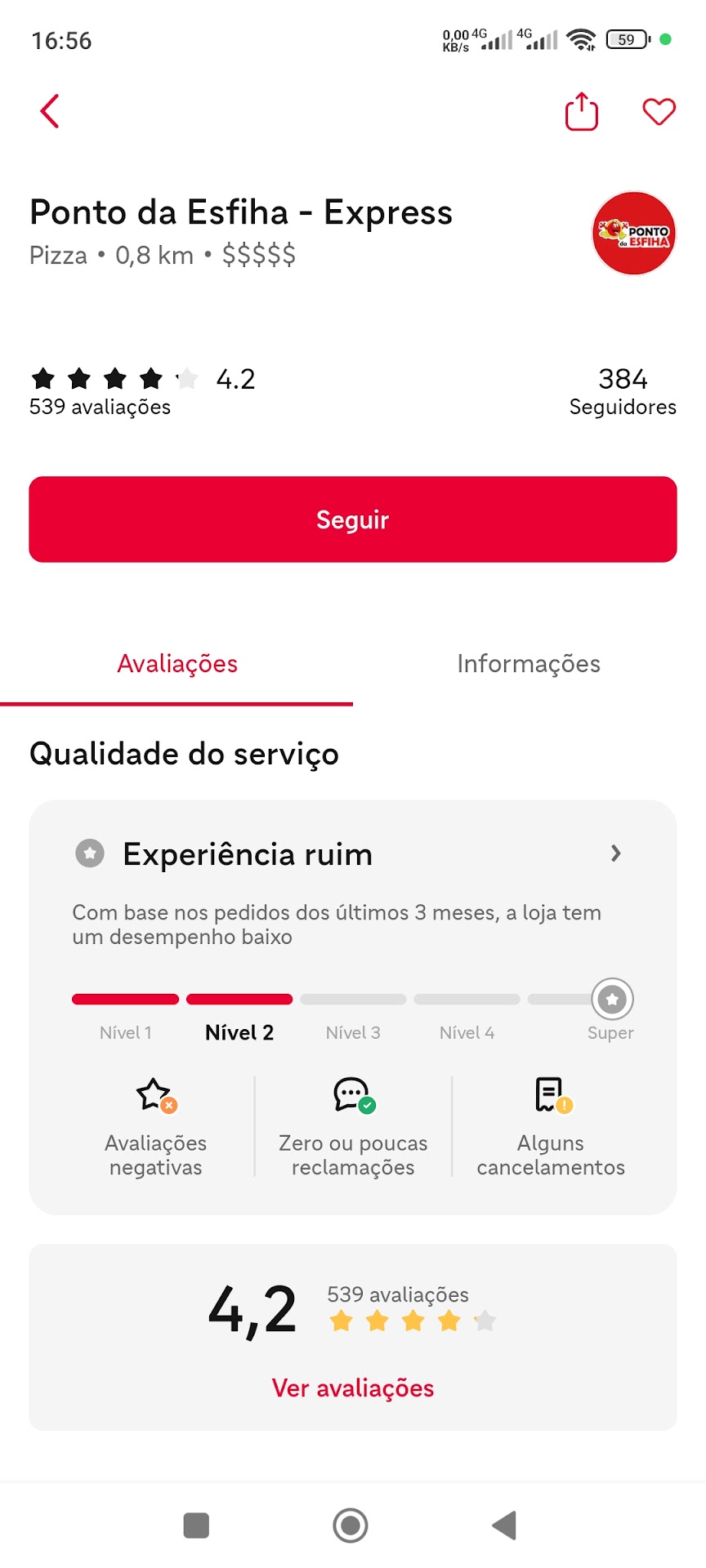Open the system recent apps view
706x1568 pixels.
(x=196, y=1525)
